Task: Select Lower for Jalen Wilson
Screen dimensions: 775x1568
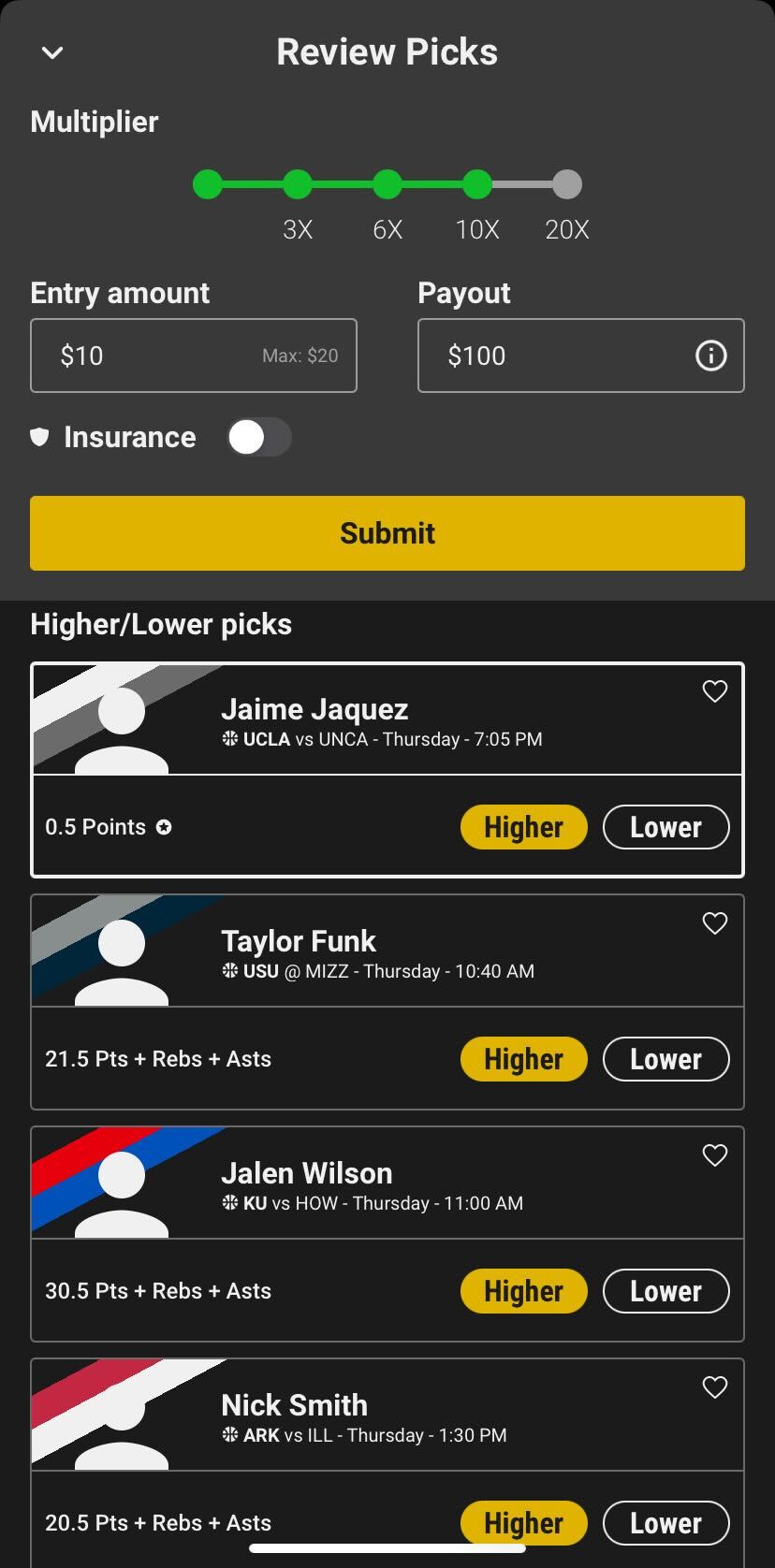Action: coord(665,1291)
